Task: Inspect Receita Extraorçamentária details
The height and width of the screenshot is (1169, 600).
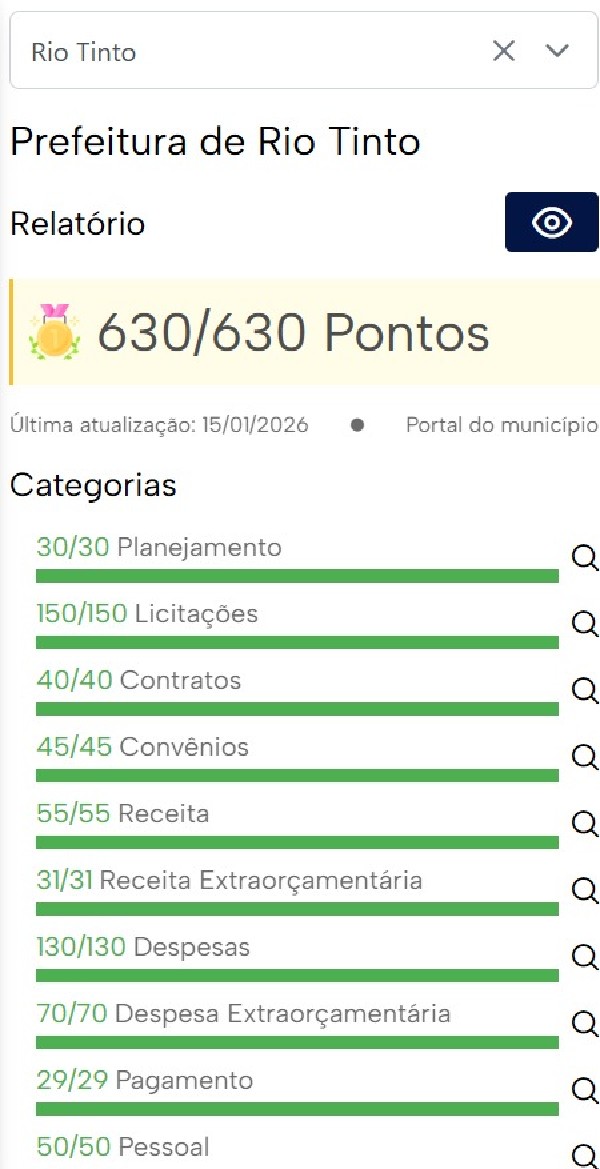Action: pyautogui.click(x=584, y=890)
